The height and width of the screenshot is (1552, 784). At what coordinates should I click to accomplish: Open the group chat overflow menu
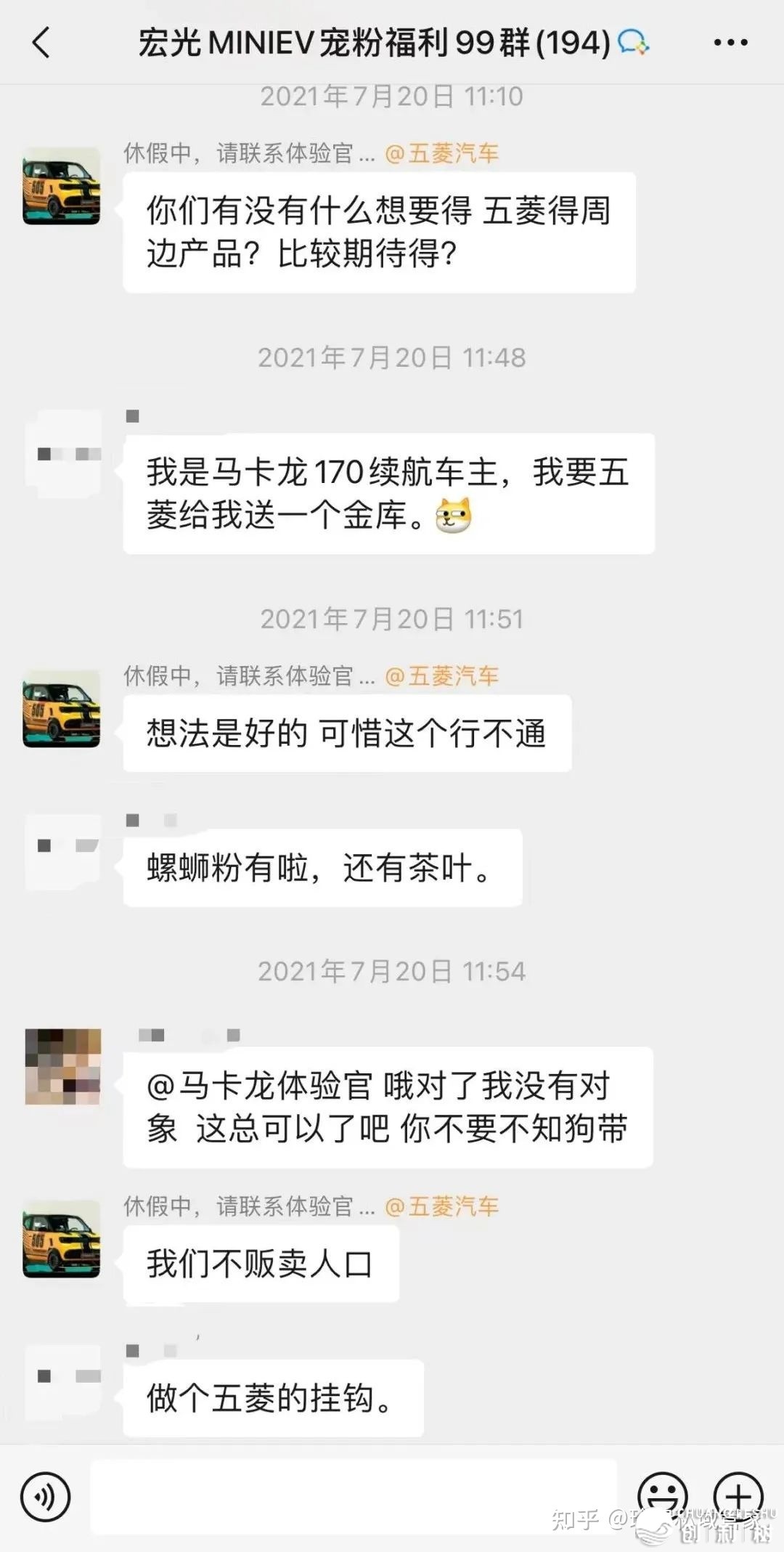point(730,42)
